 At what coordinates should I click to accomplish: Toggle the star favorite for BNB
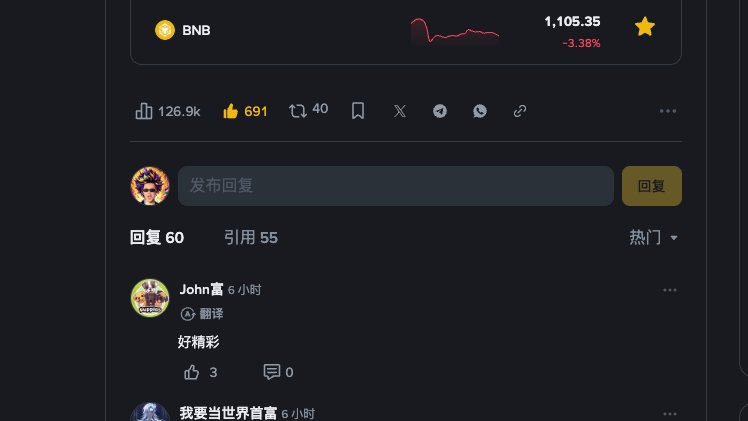click(645, 27)
